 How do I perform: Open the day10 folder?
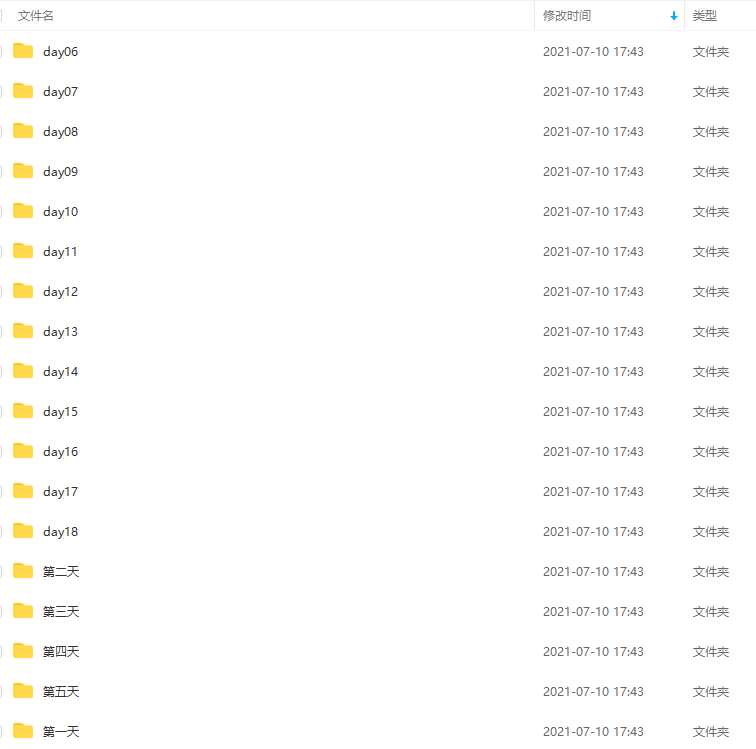60,212
